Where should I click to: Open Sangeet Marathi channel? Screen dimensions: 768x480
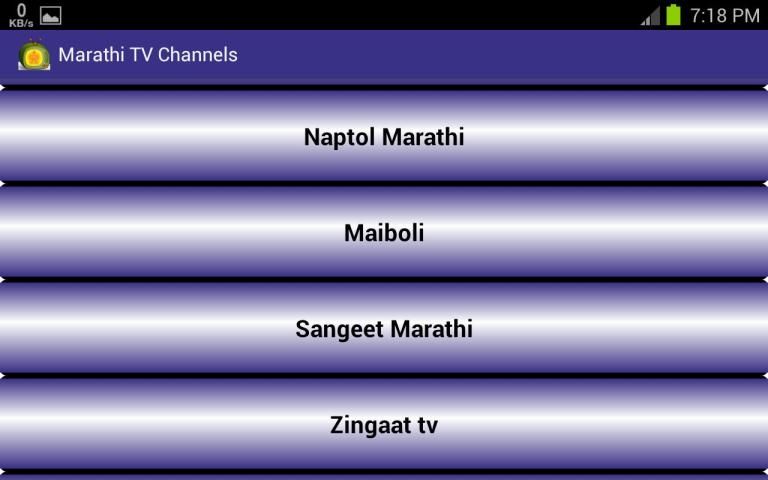point(384,329)
